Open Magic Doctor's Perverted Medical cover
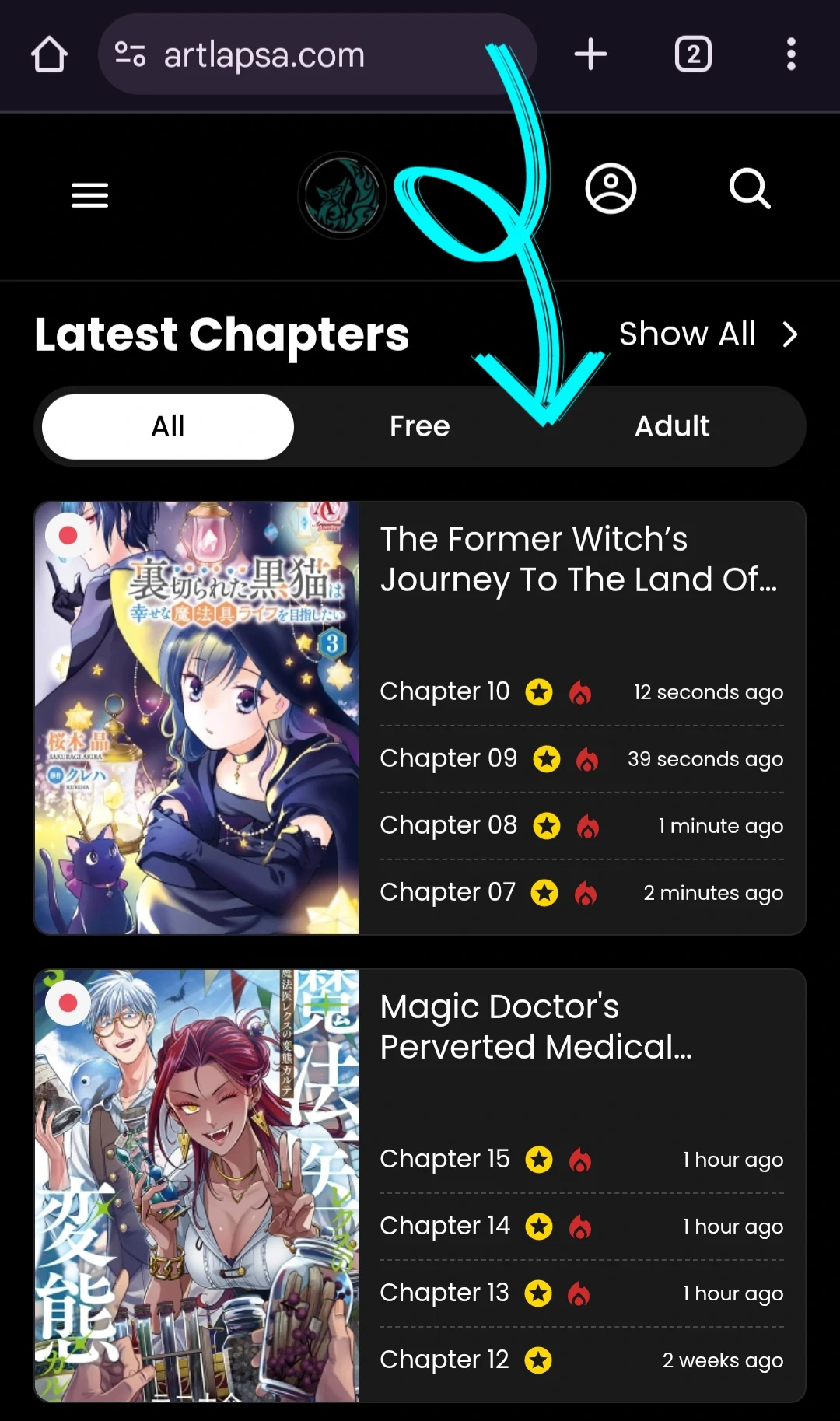 [197, 1185]
